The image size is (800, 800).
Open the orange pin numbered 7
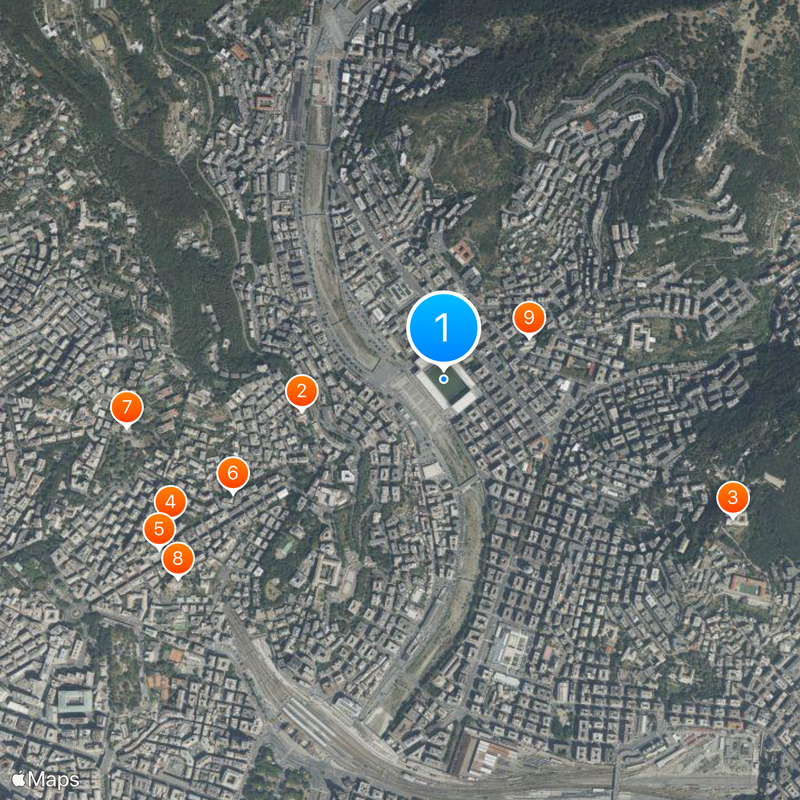(126, 407)
